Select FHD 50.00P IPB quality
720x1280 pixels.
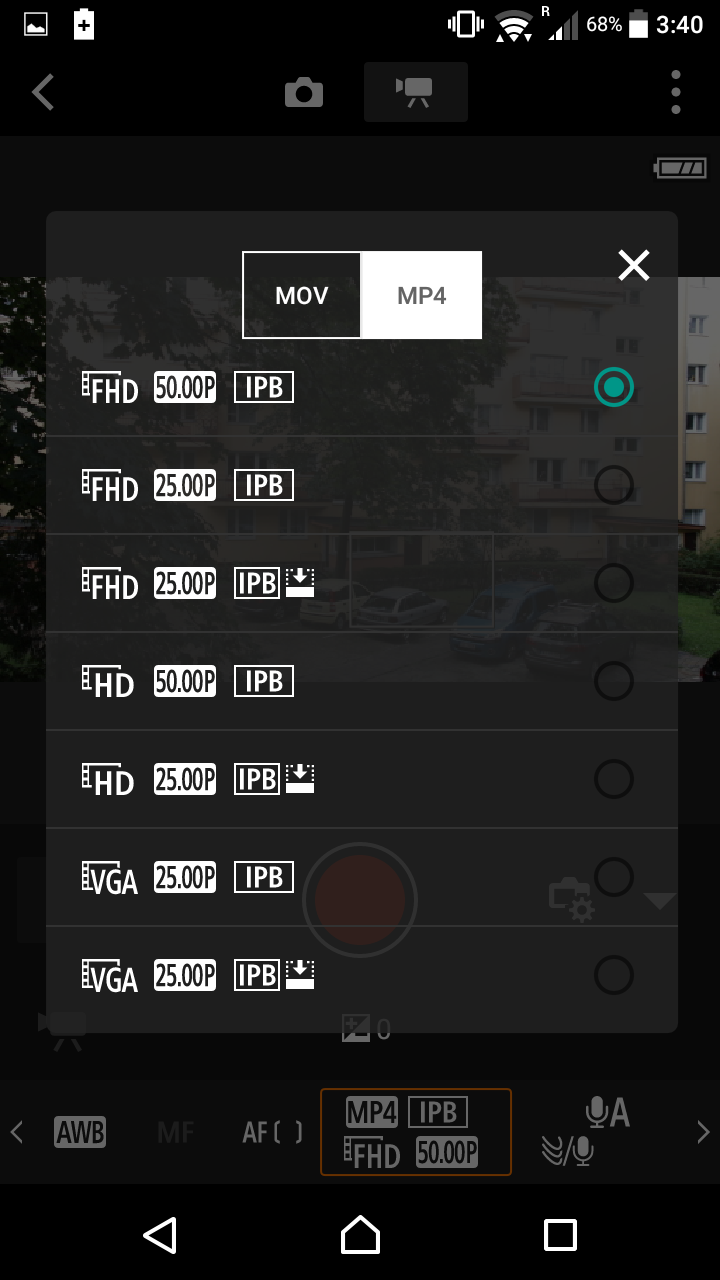point(362,387)
